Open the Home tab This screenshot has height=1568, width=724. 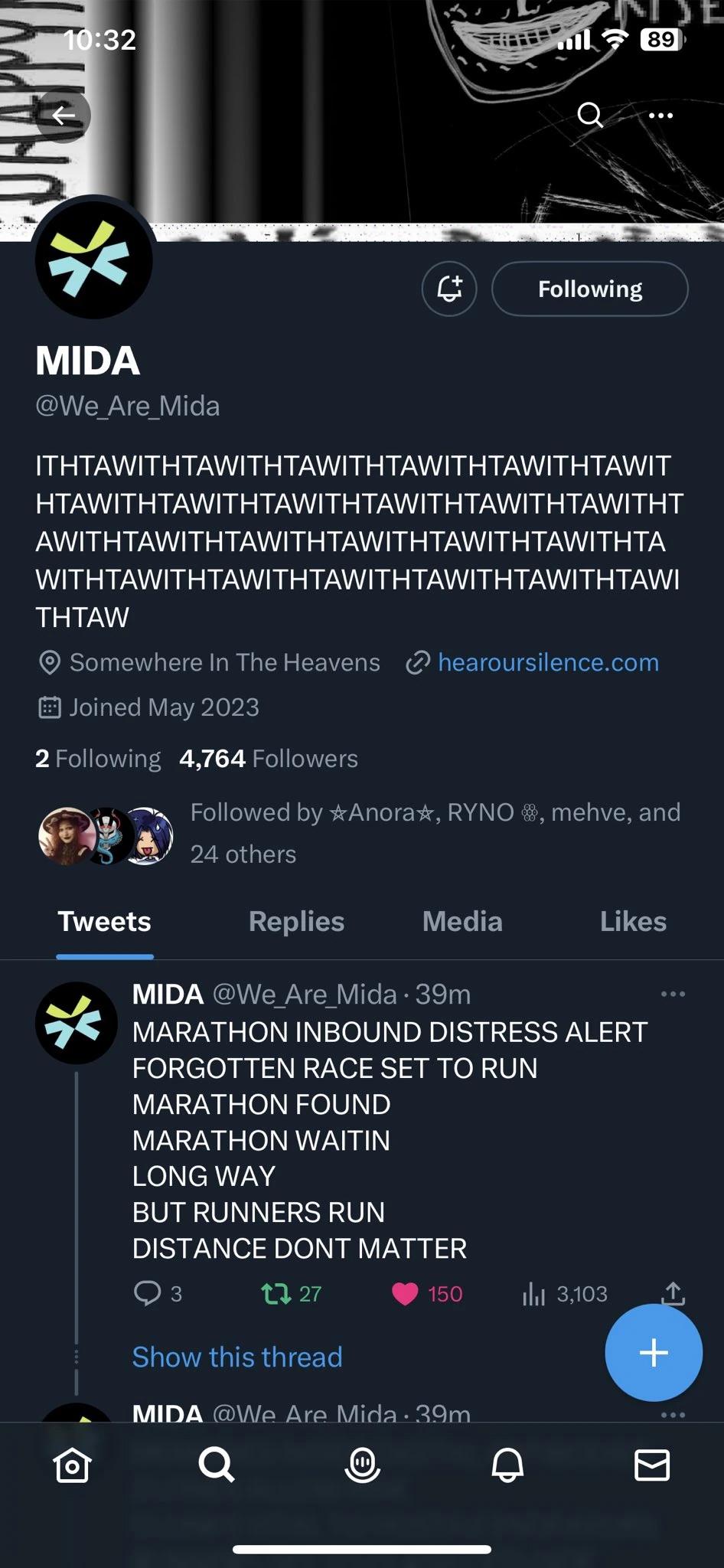[x=72, y=1465]
